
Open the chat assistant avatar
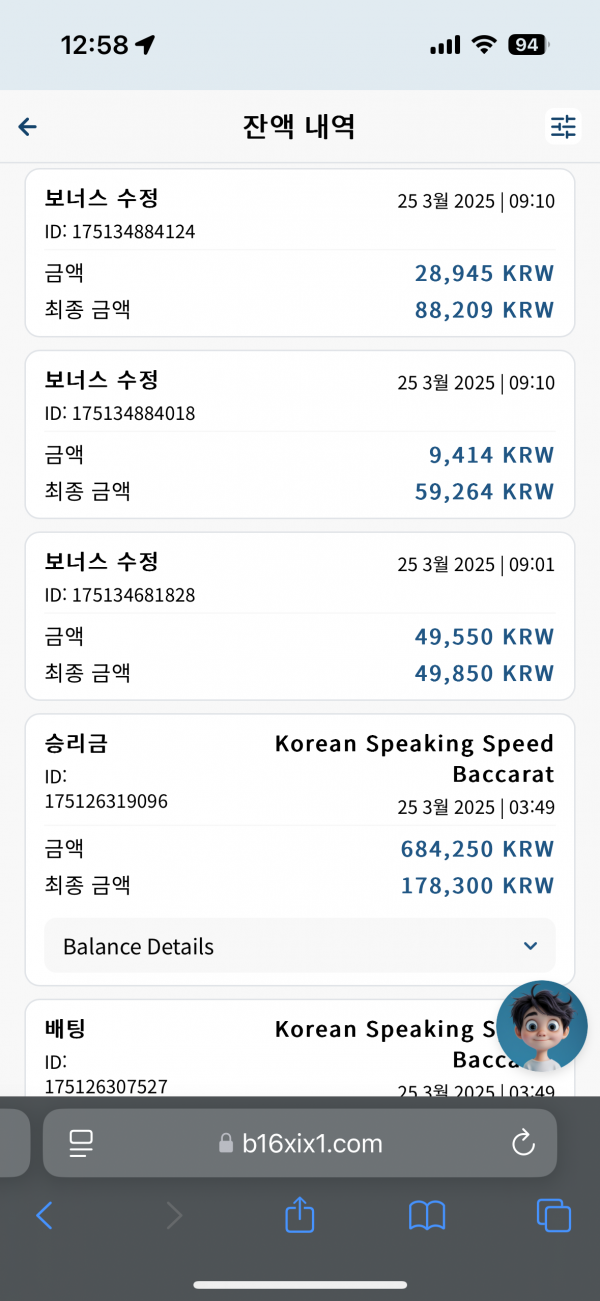(x=541, y=1026)
